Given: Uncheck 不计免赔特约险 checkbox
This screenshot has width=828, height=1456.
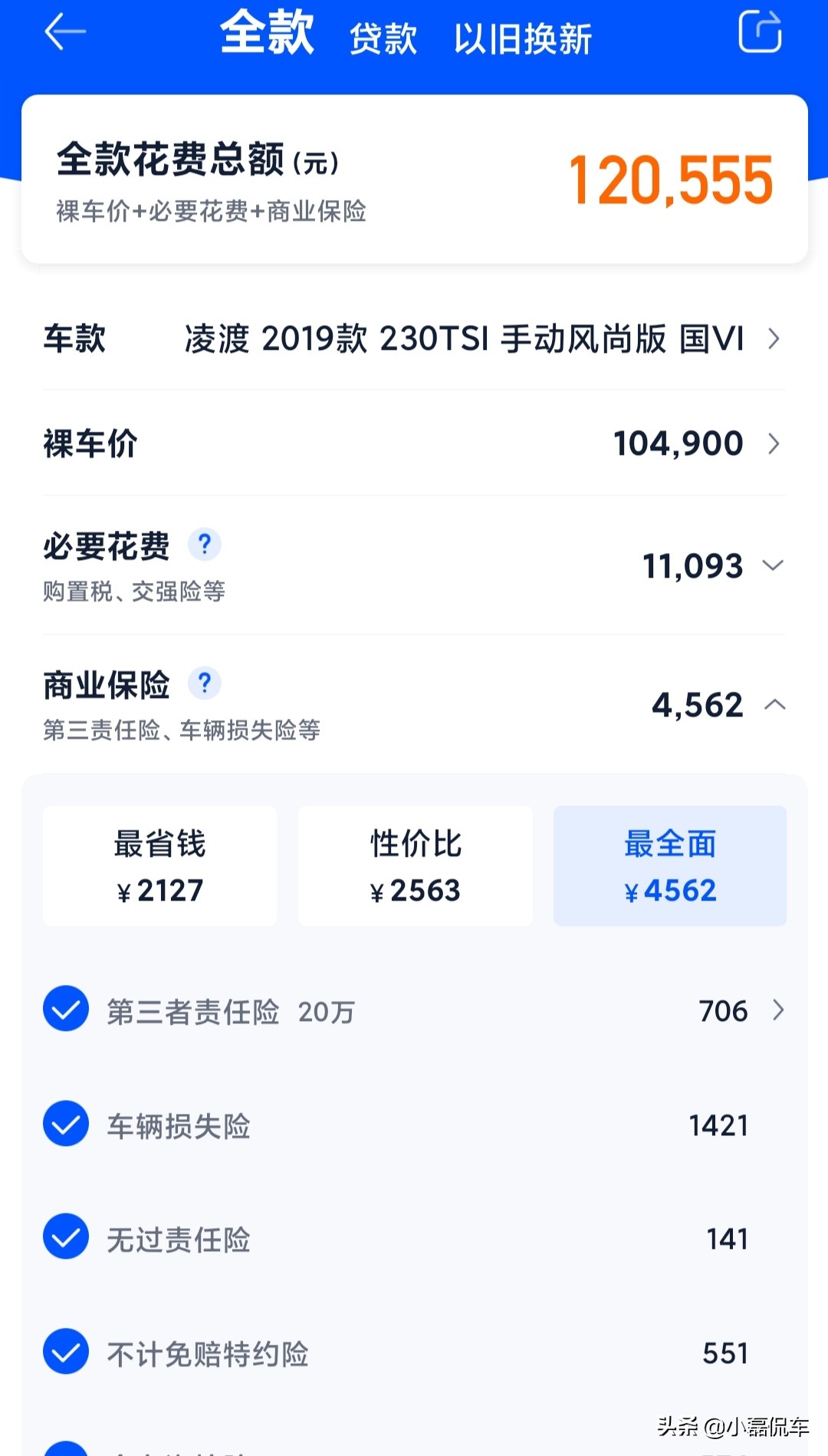Looking at the screenshot, I should 66,1352.
